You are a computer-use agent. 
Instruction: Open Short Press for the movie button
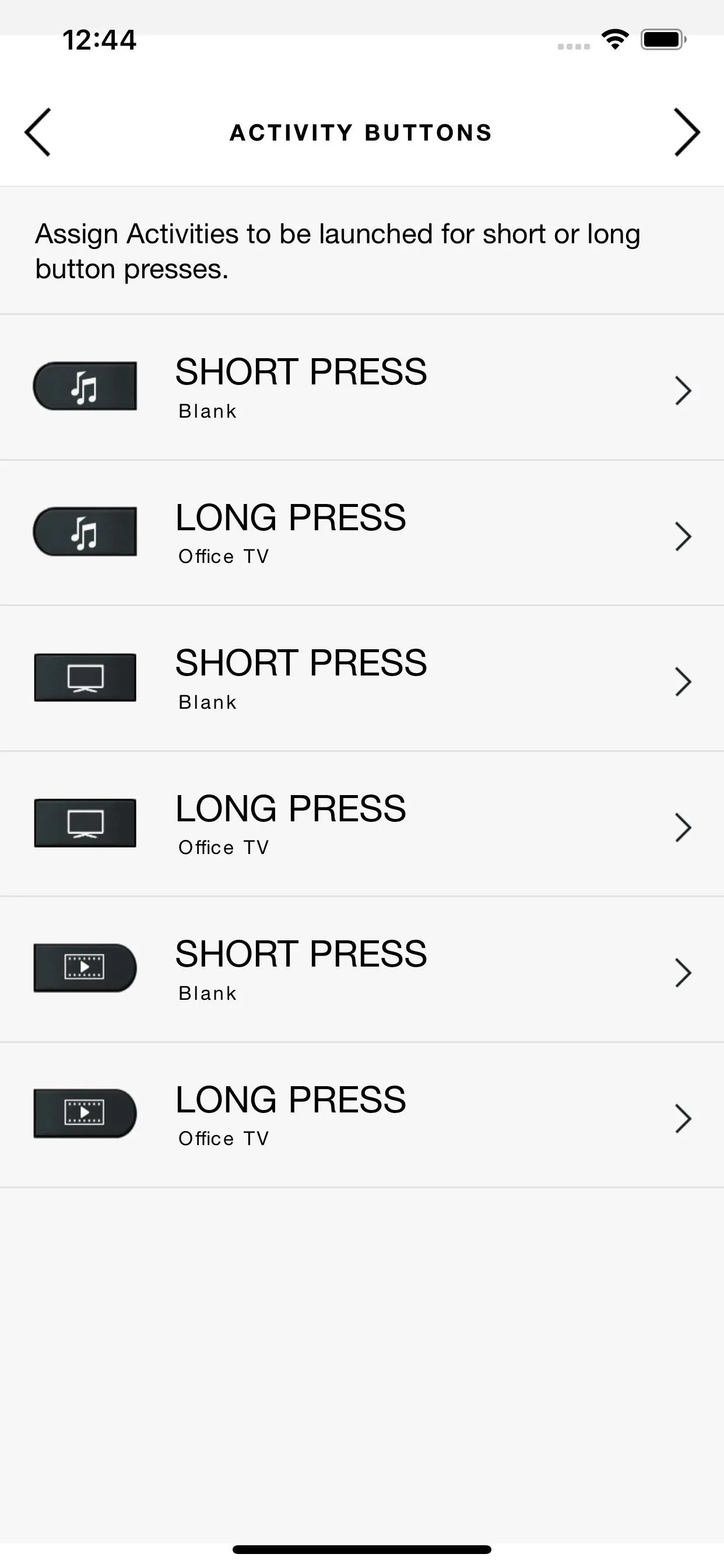click(x=362, y=970)
